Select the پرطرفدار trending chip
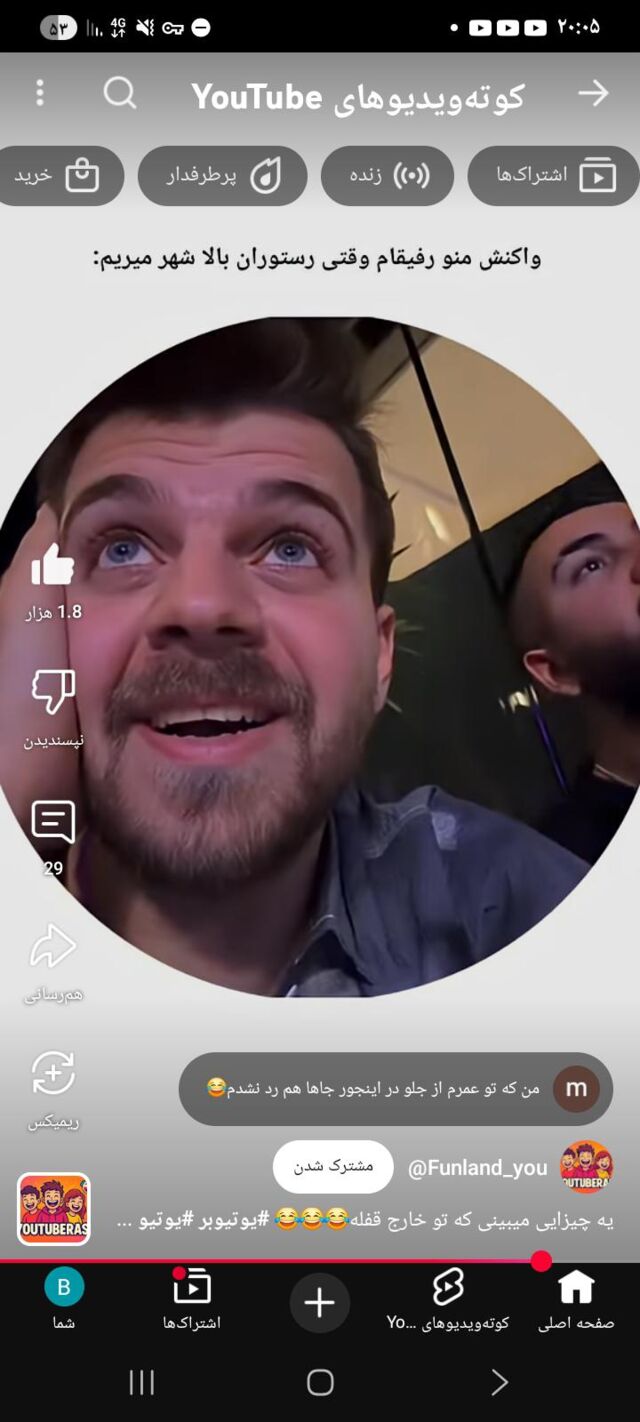 222,176
